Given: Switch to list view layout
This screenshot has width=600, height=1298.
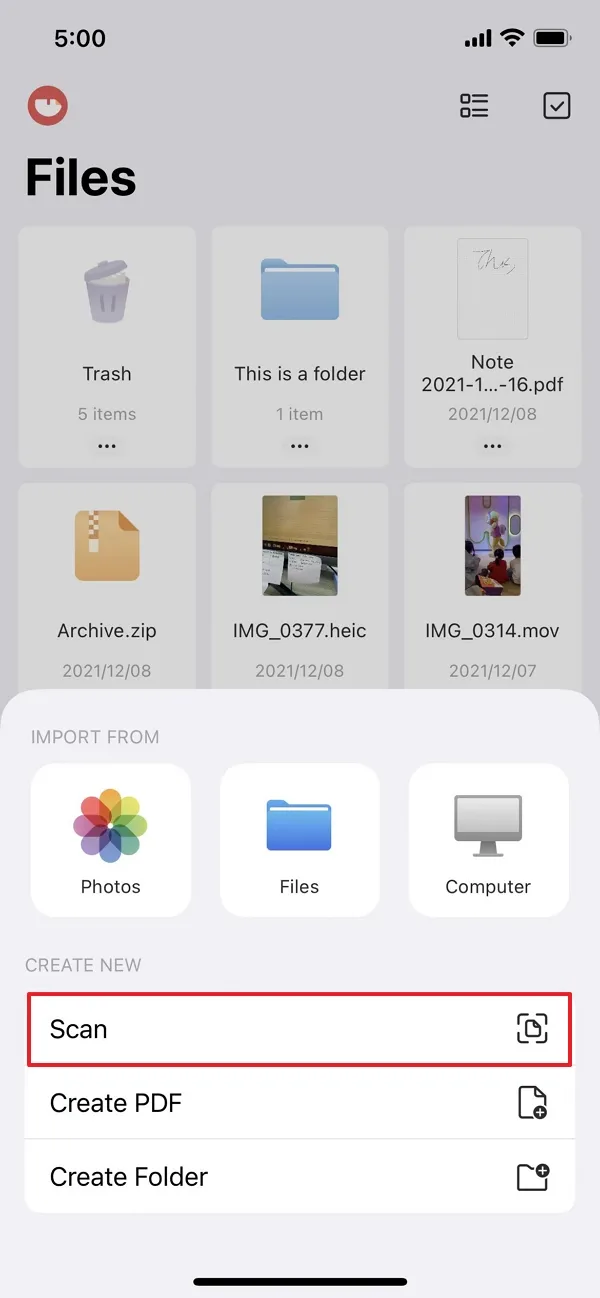Looking at the screenshot, I should (x=474, y=106).
